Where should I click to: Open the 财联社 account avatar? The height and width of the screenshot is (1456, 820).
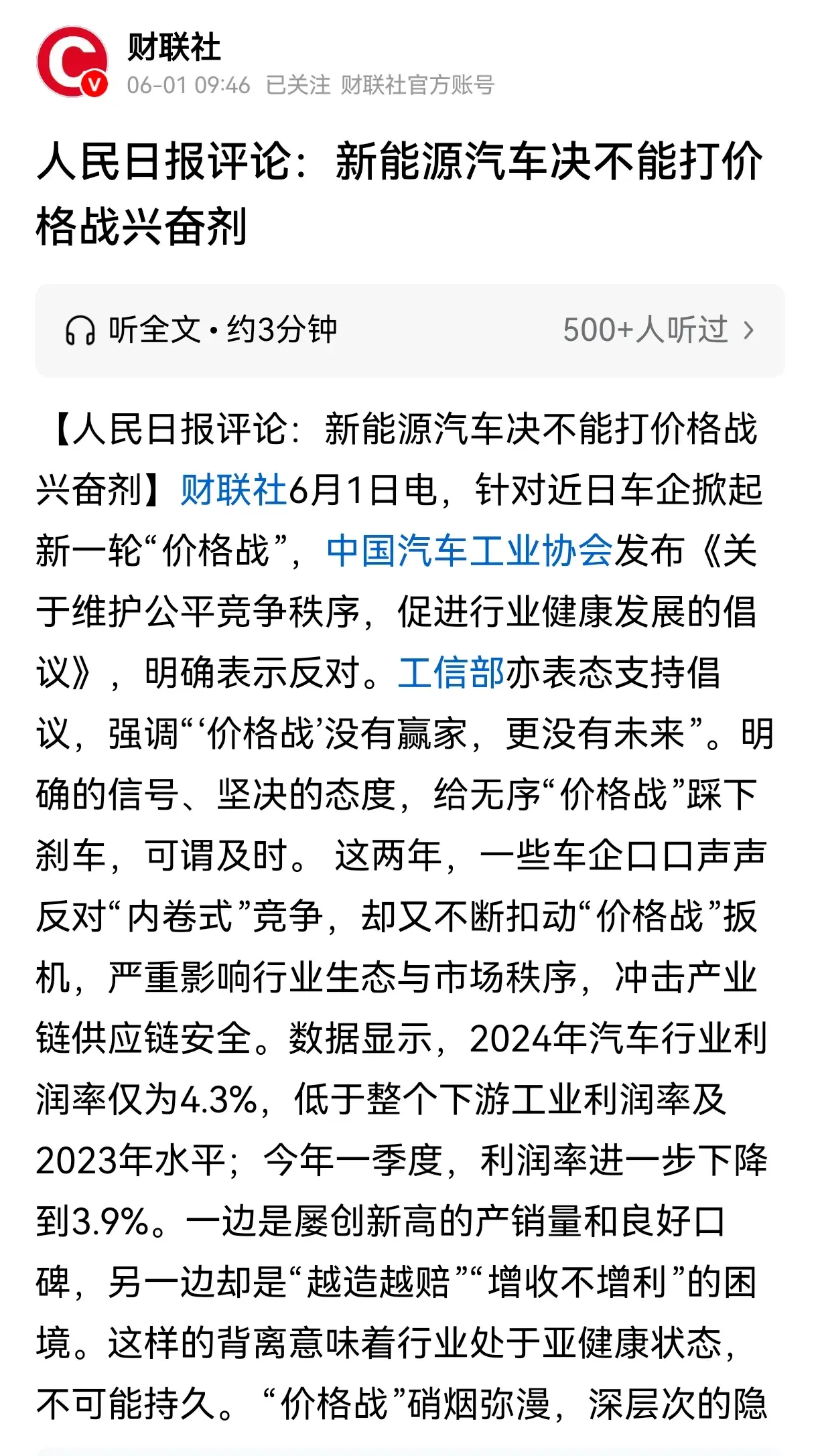pyautogui.click(x=72, y=62)
